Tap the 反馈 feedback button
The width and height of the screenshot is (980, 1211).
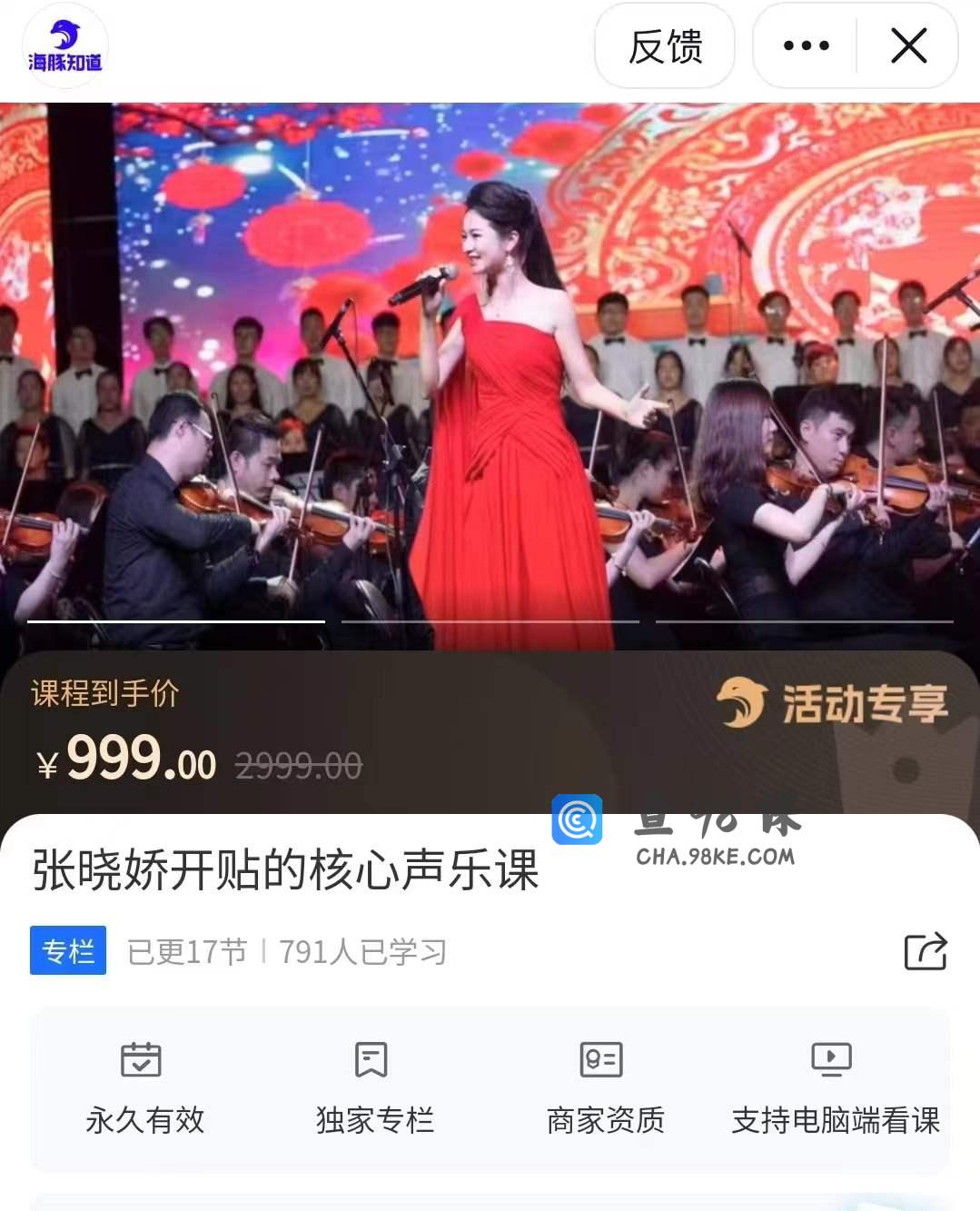coord(665,46)
